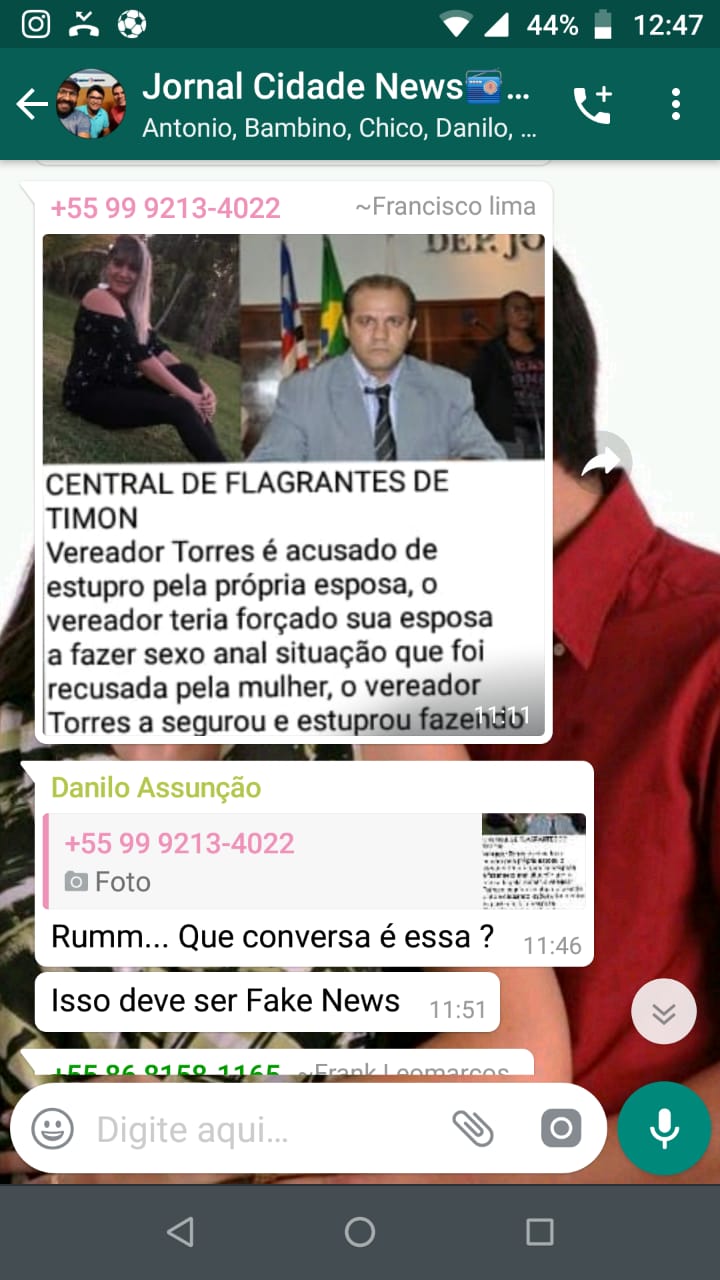Type a message in Digite aqui field
This screenshot has width=720, height=1280.
click(x=260, y=1130)
